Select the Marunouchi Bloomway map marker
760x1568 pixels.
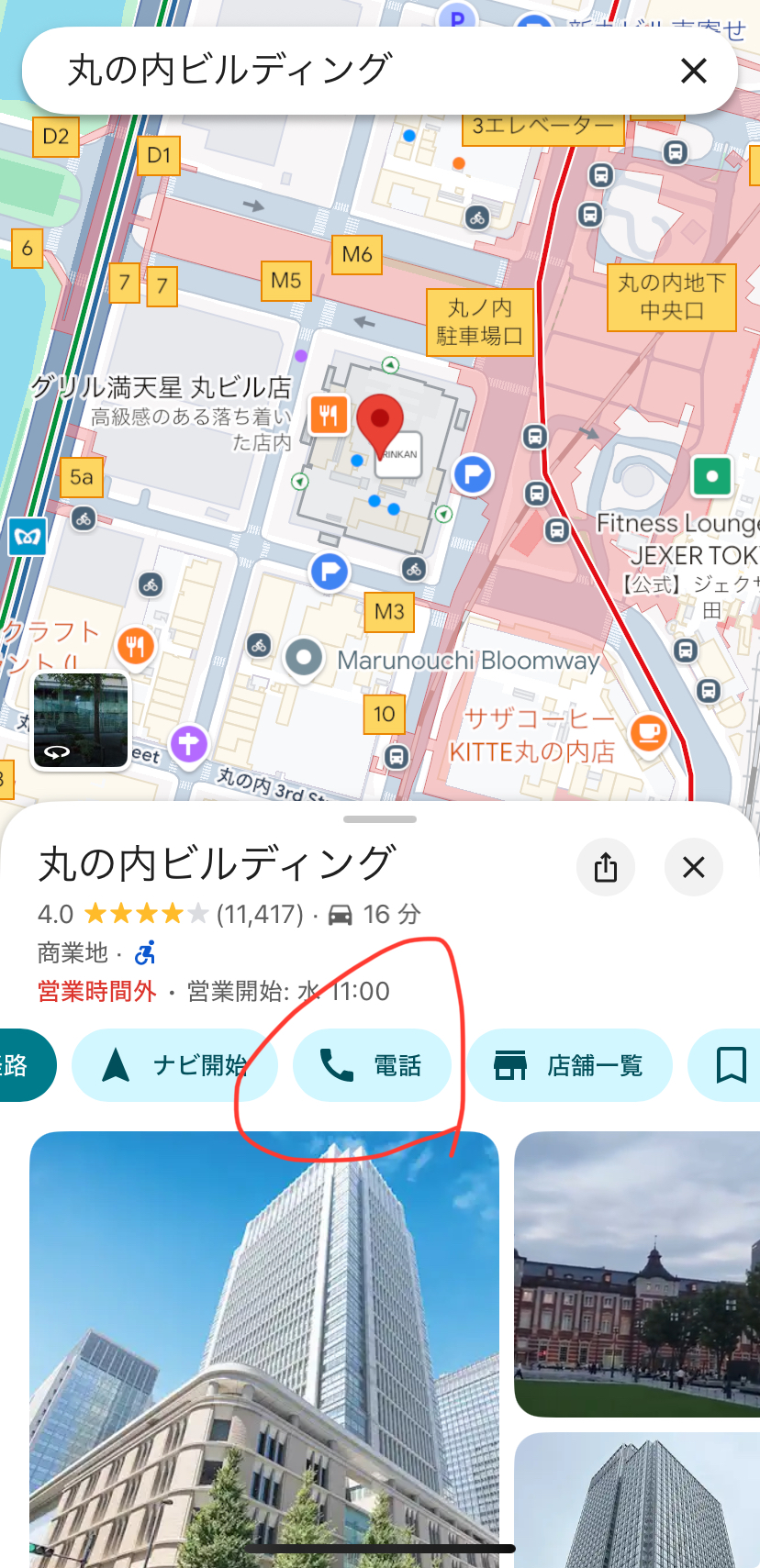pyautogui.click(x=304, y=658)
